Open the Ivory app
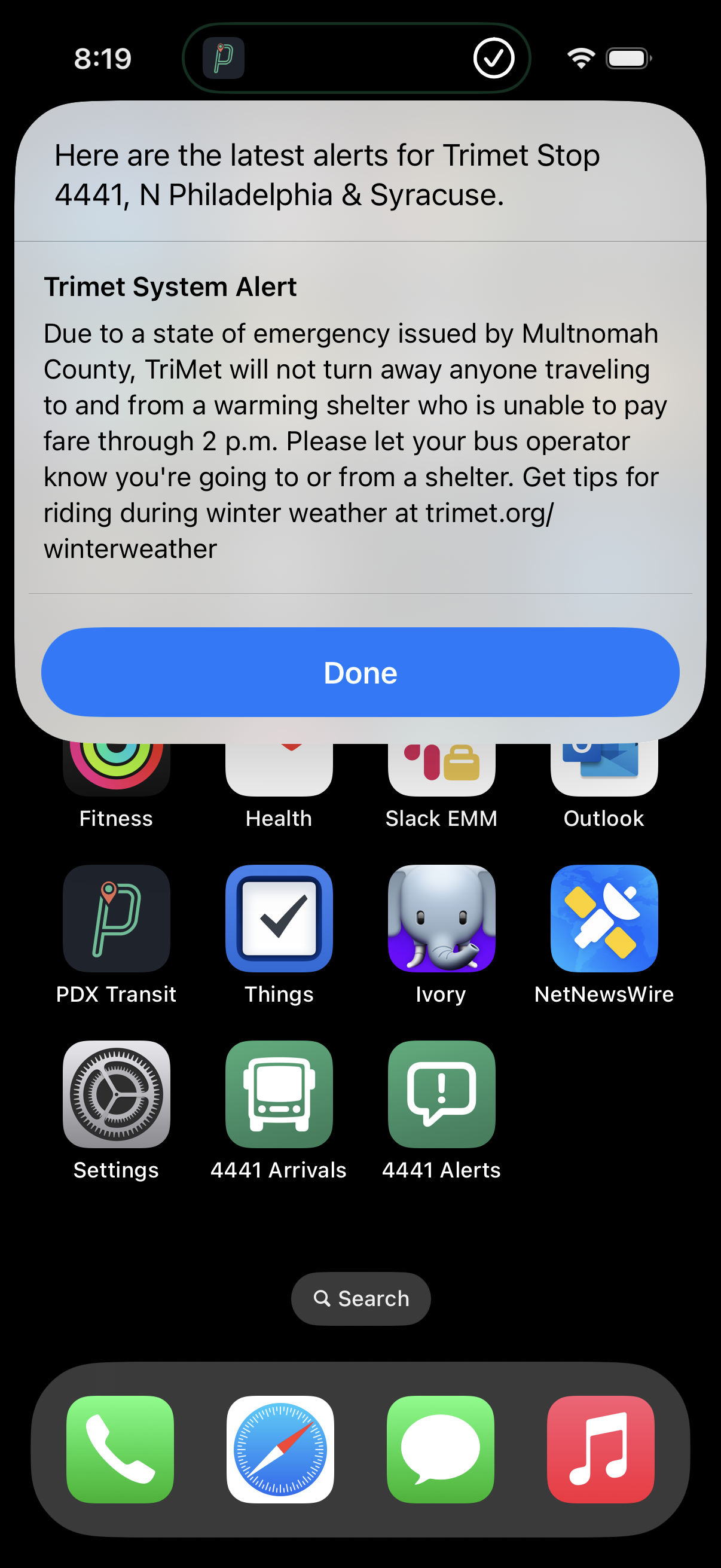The width and height of the screenshot is (721, 1568). pyautogui.click(x=442, y=918)
